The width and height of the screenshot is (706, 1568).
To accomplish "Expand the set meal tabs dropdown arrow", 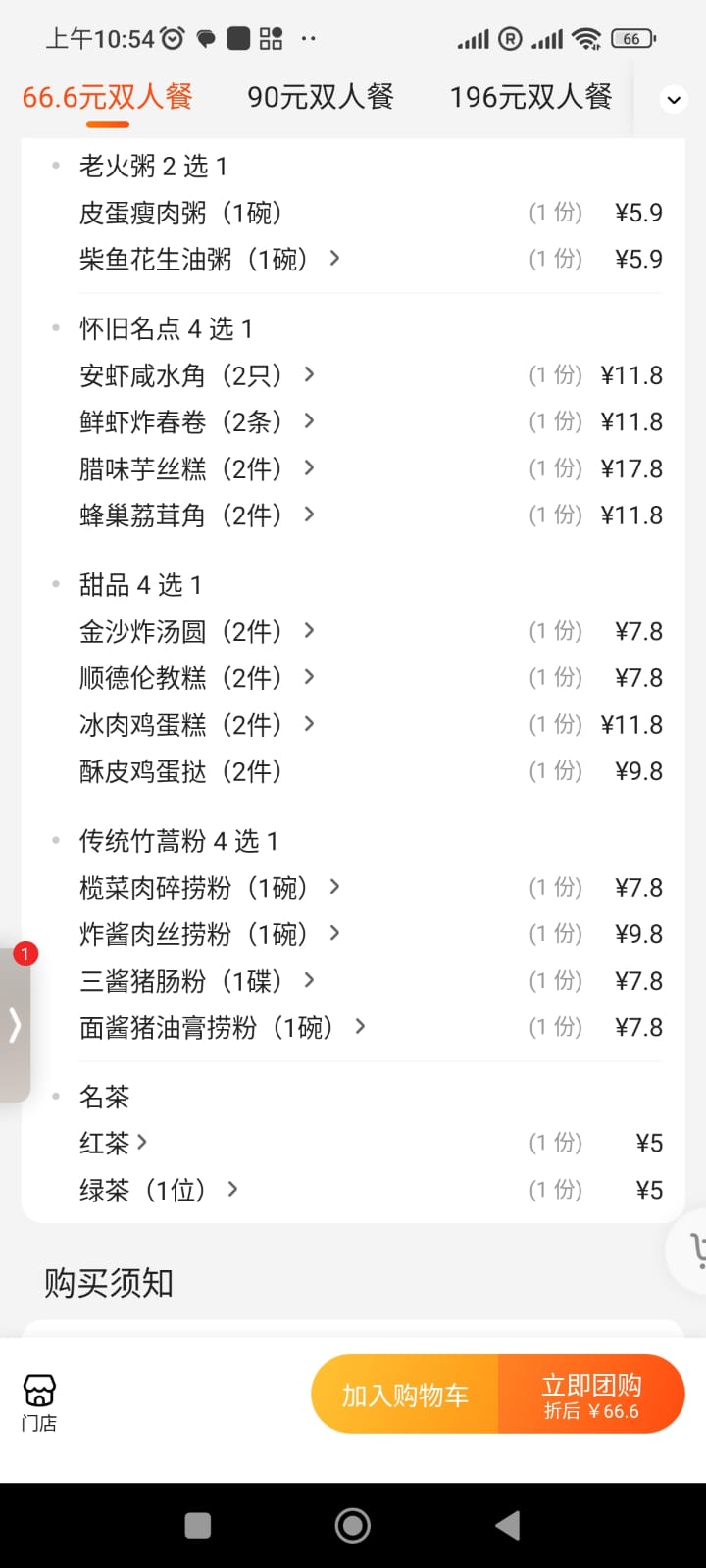I will point(674,99).
